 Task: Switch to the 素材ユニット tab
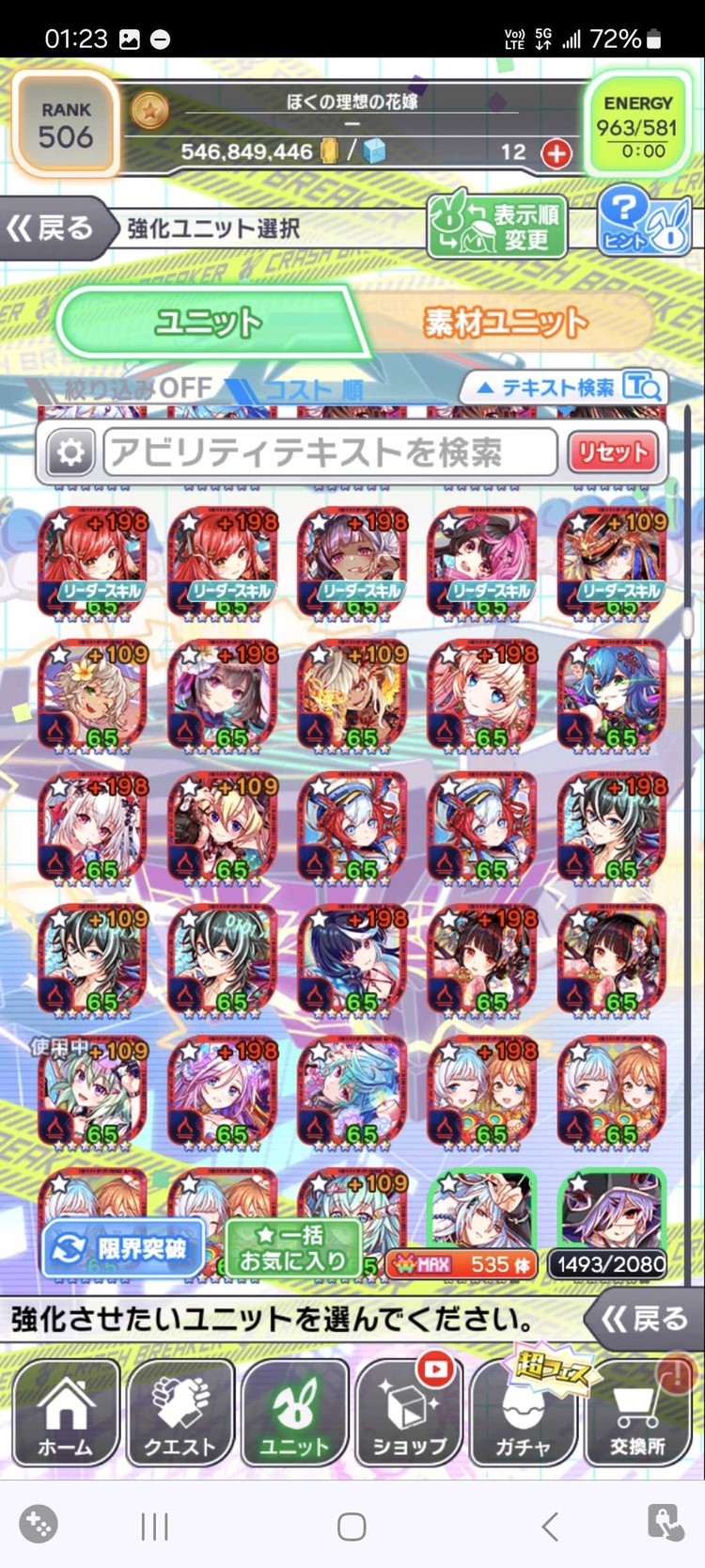coord(507,323)
